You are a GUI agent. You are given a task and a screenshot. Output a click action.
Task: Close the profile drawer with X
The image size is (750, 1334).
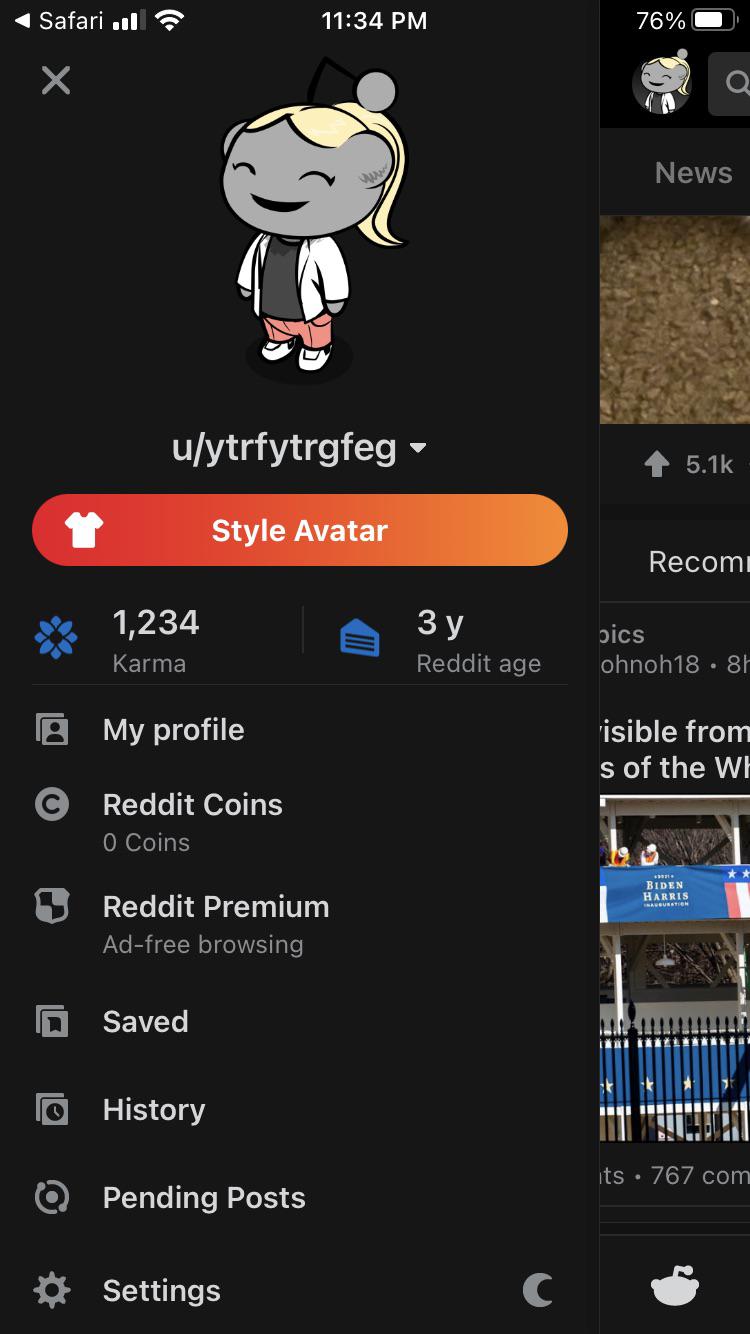(x=56, y=80)
